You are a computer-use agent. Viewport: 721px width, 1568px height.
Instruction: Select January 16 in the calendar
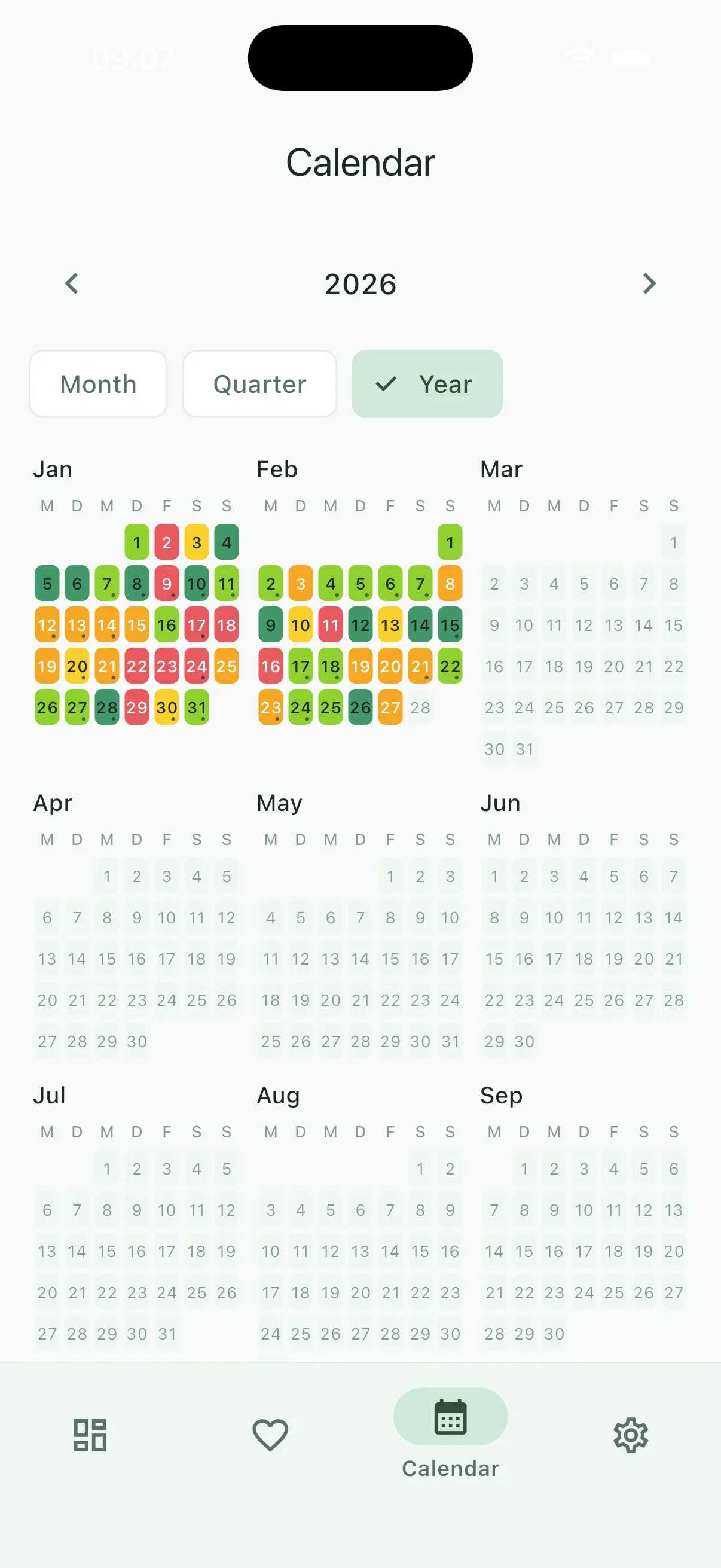coord(167,625)
